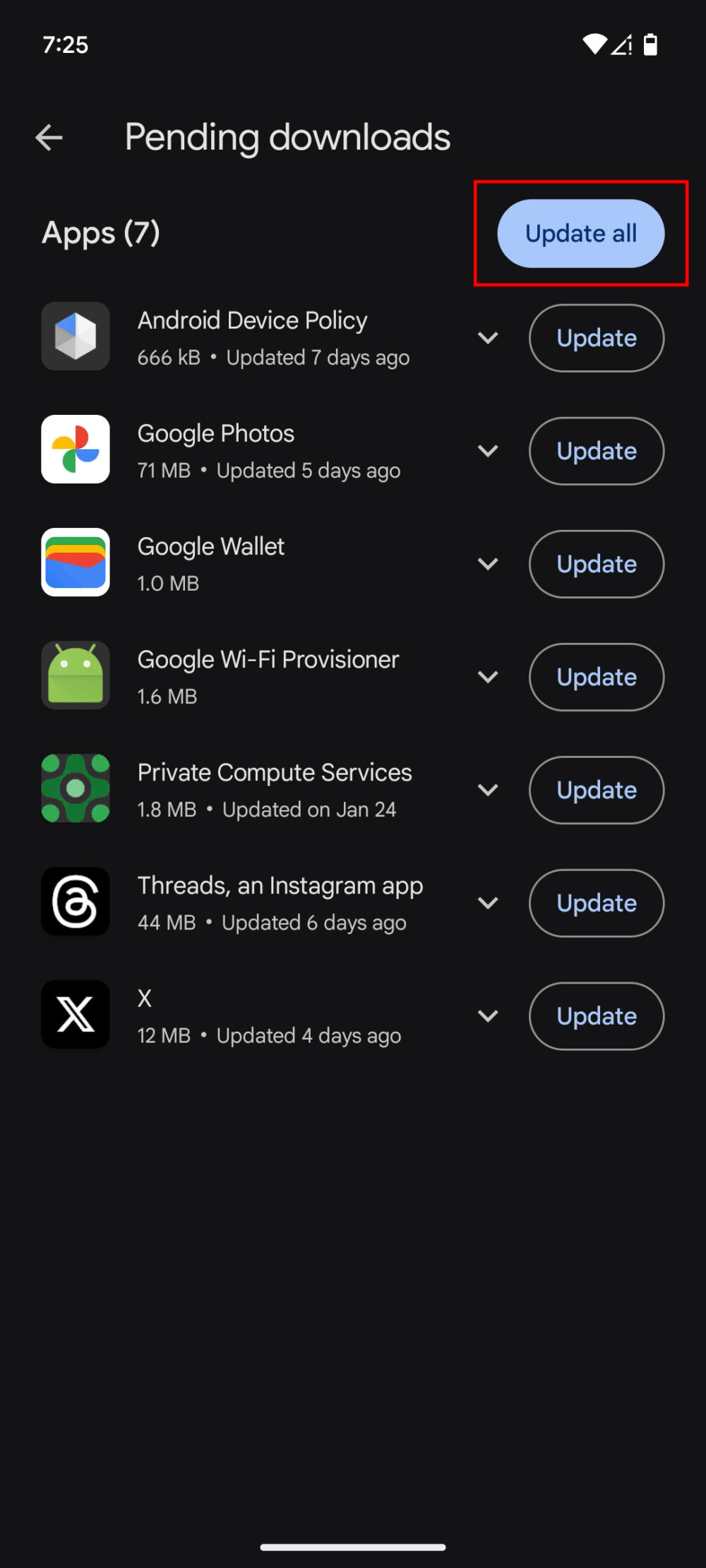Tap the back arrow at top left

pos(49,137)
